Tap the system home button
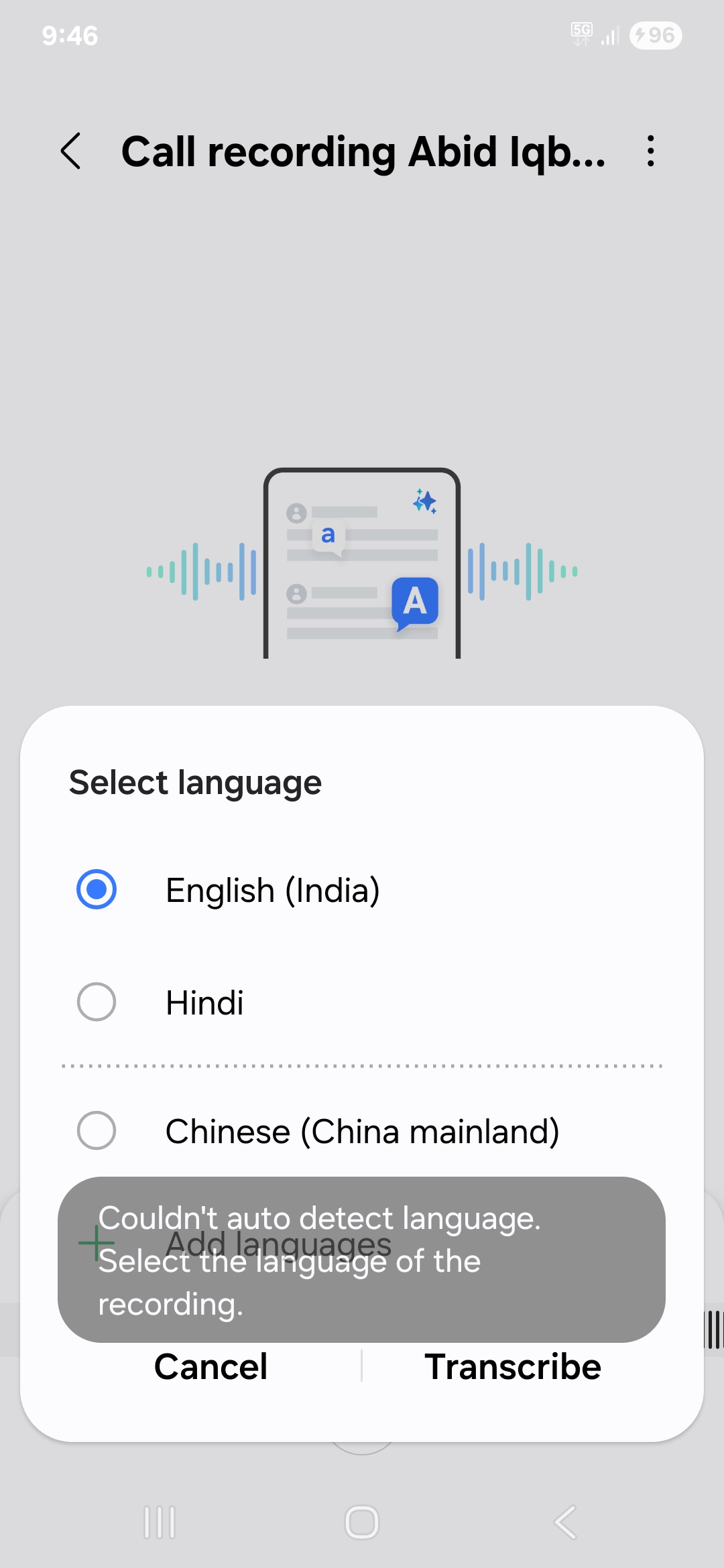Viewport: 724px width, 1568px height. tap(362, 1522)
